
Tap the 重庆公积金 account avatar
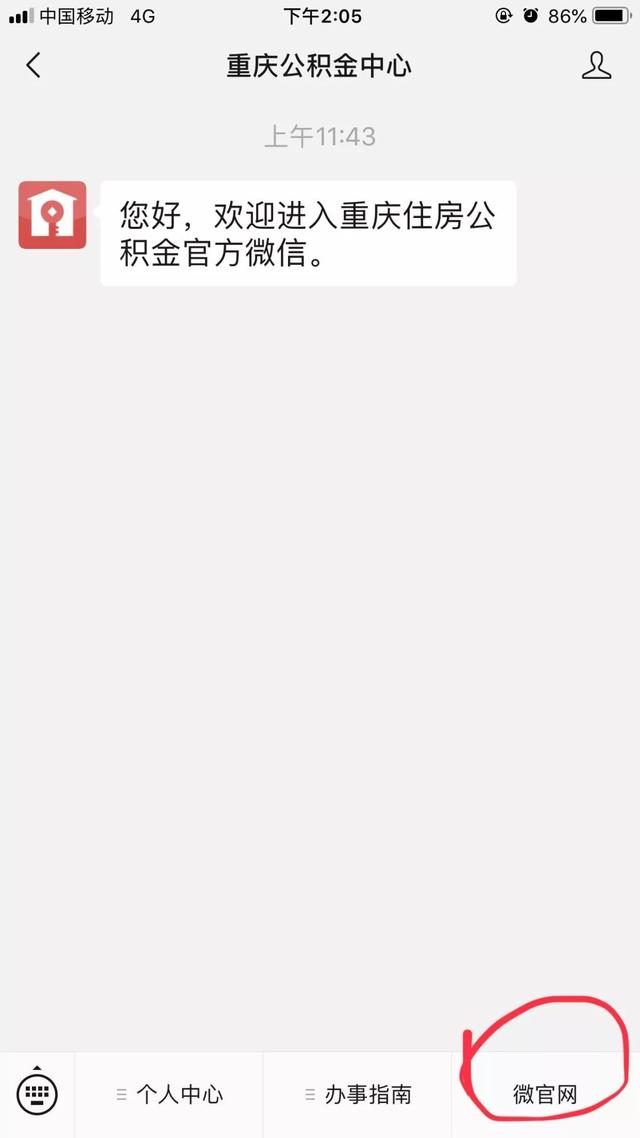(x=52, y=215)
